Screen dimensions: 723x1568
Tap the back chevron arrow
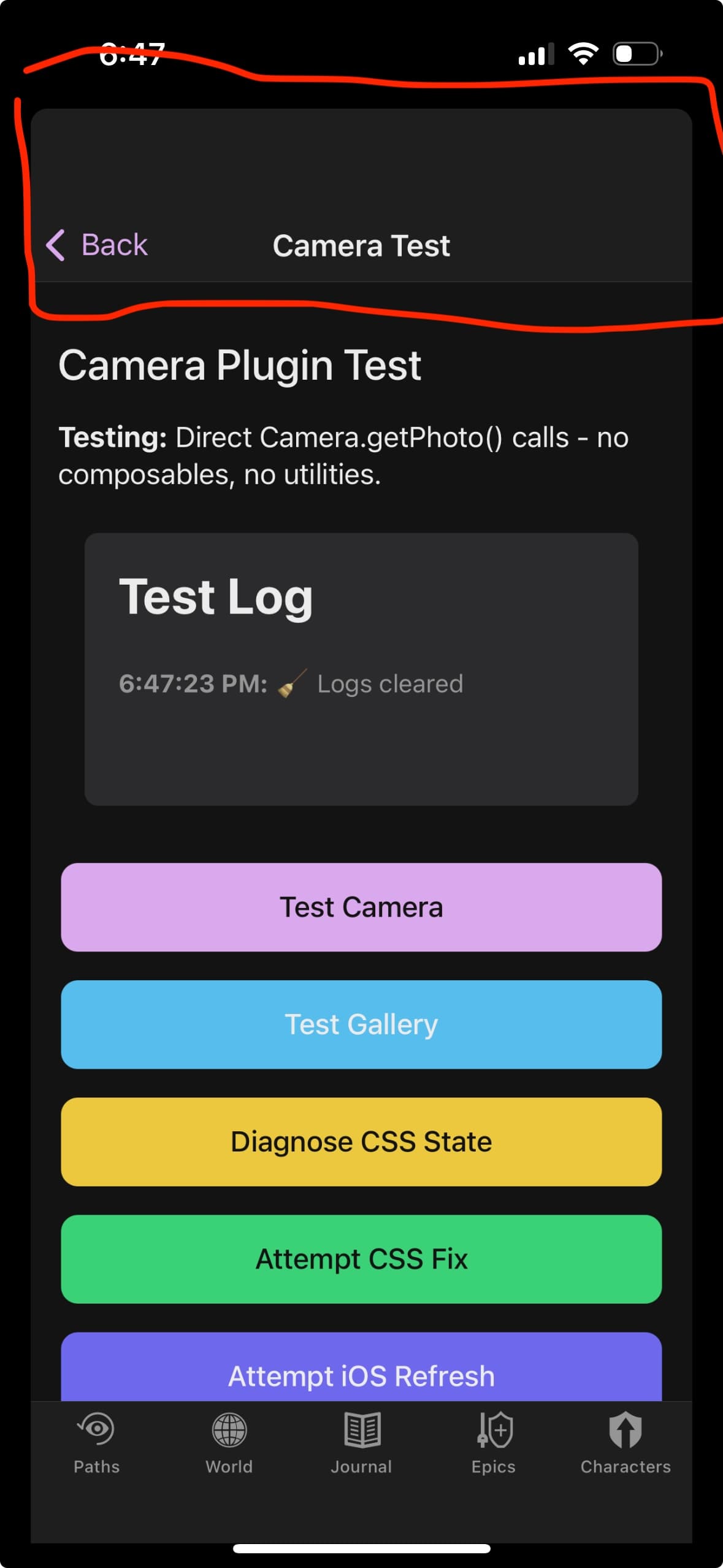click(x=56, y=245)
